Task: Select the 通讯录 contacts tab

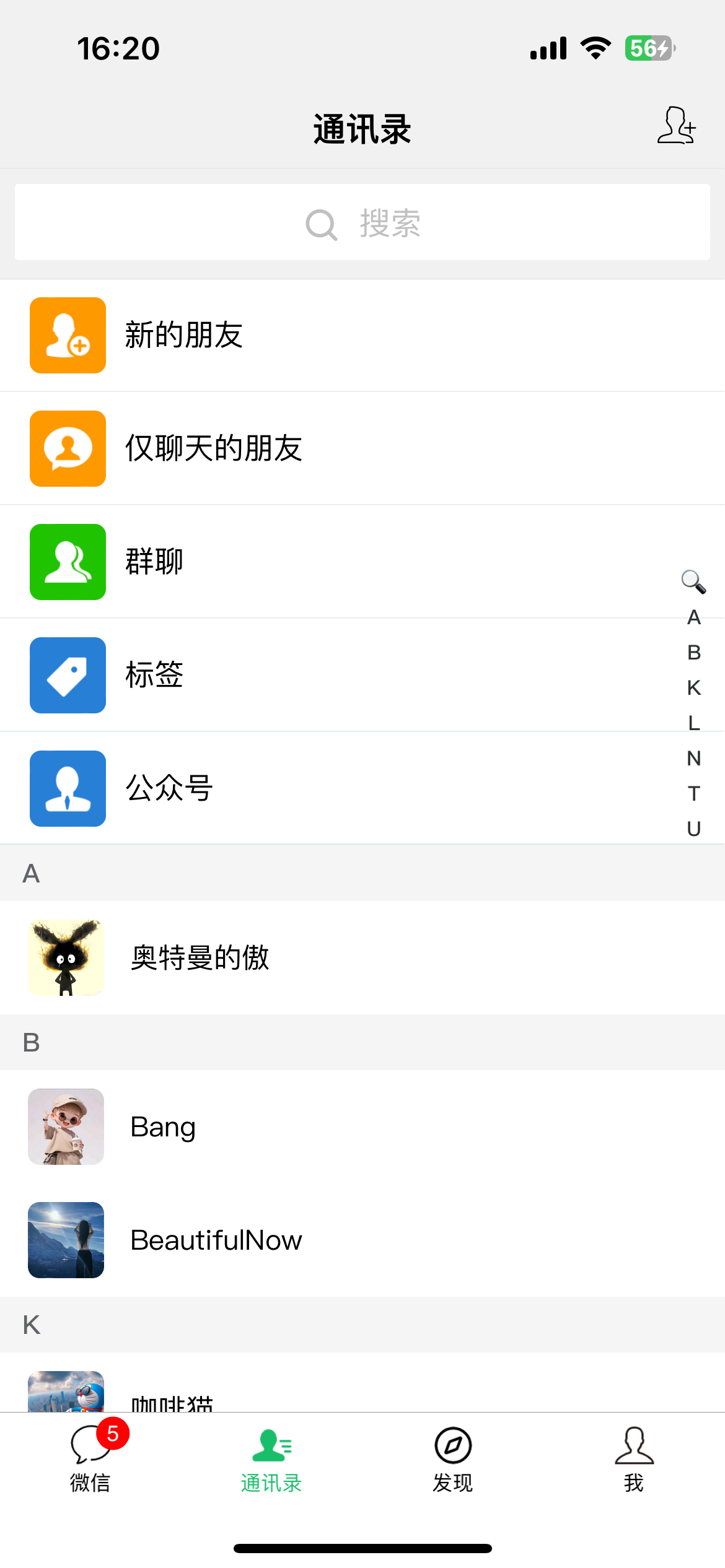Action: [271, 1459]
